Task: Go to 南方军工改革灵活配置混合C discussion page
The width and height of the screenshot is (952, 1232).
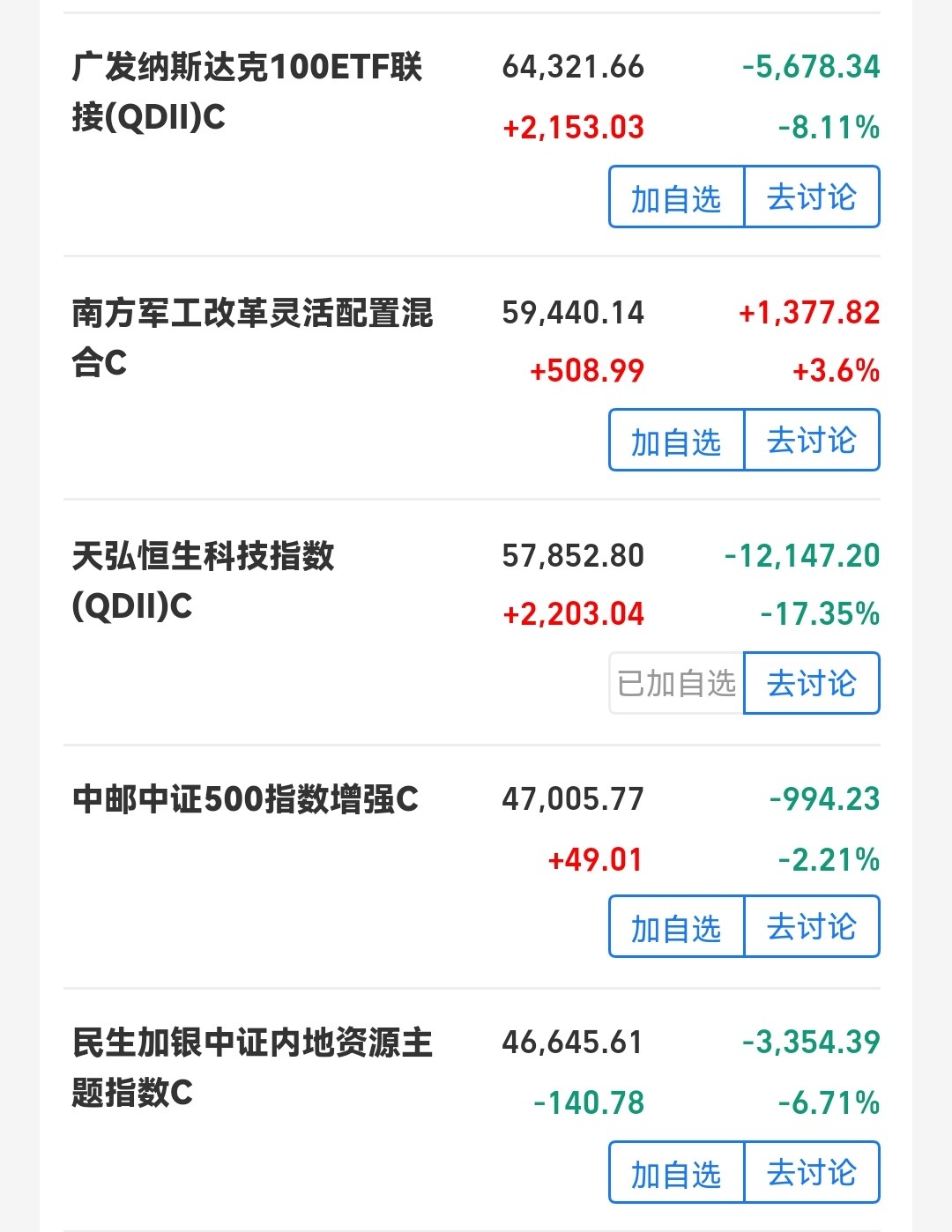Action: pyautogui.click(x=811, y=441)
